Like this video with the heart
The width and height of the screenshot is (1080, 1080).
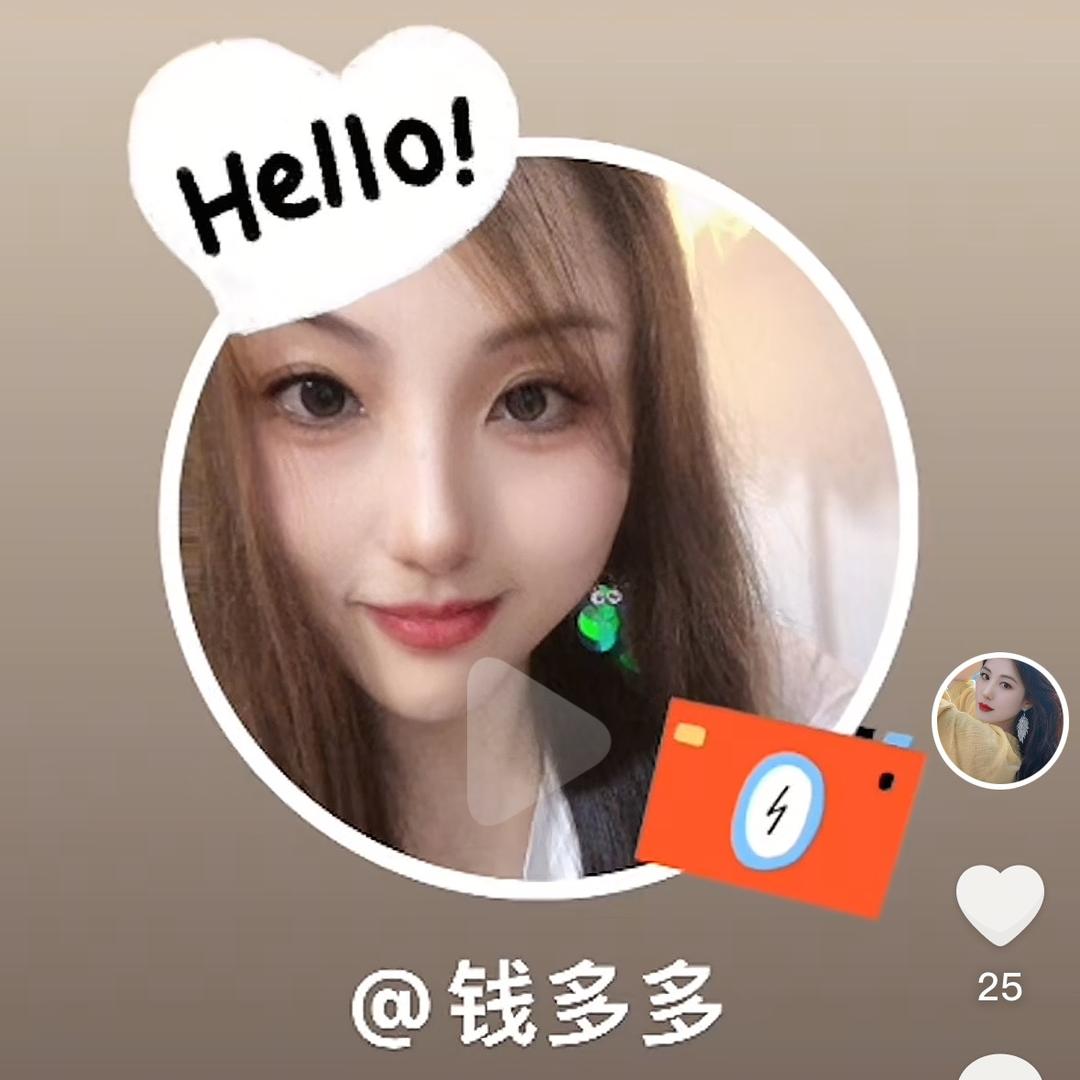(x=1000, y=903)
